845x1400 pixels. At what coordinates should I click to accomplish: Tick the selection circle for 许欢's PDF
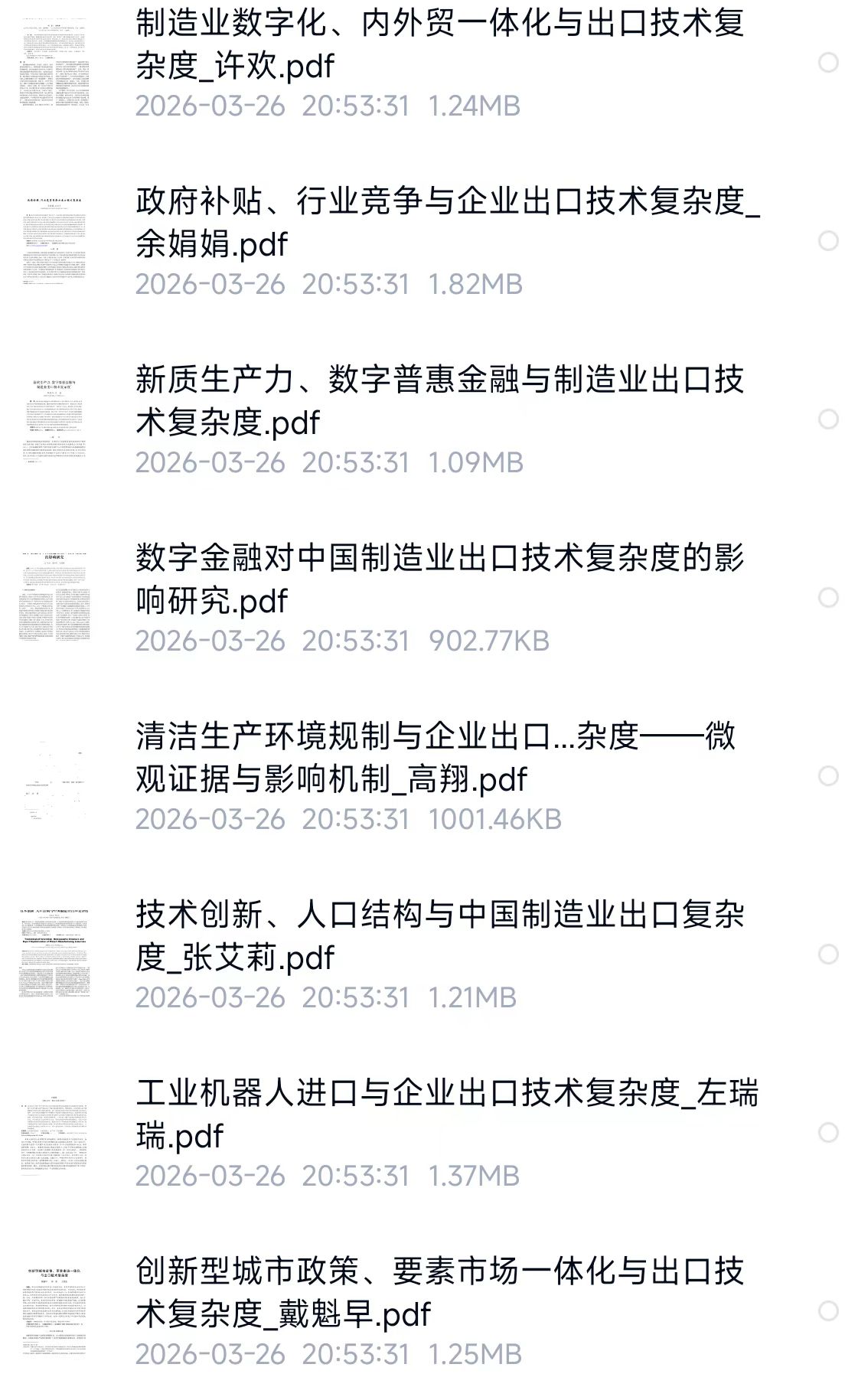pos(828,63)
